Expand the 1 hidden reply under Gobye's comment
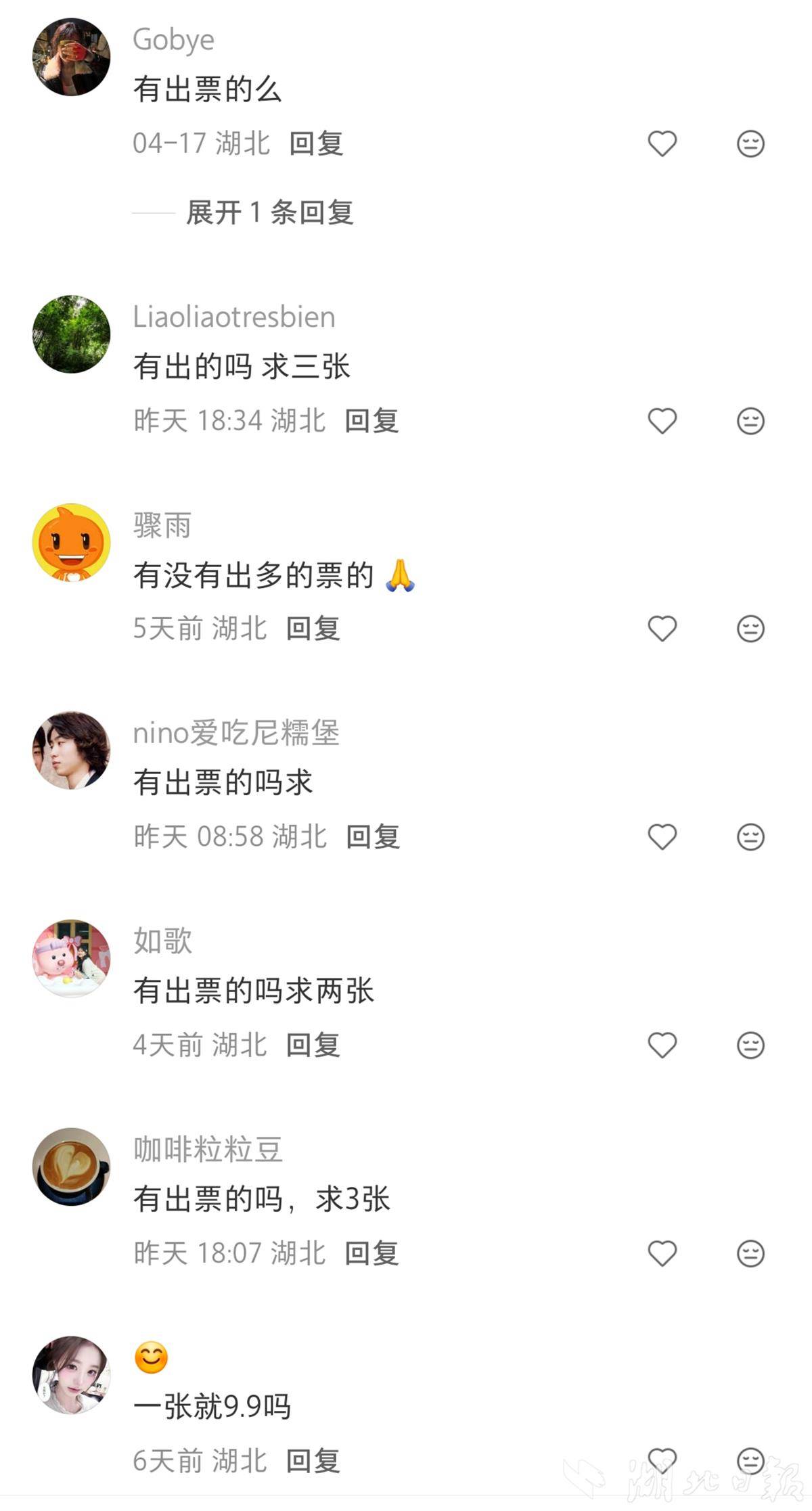The height and width of the screenshot is (1511, 812). point(269,212)
